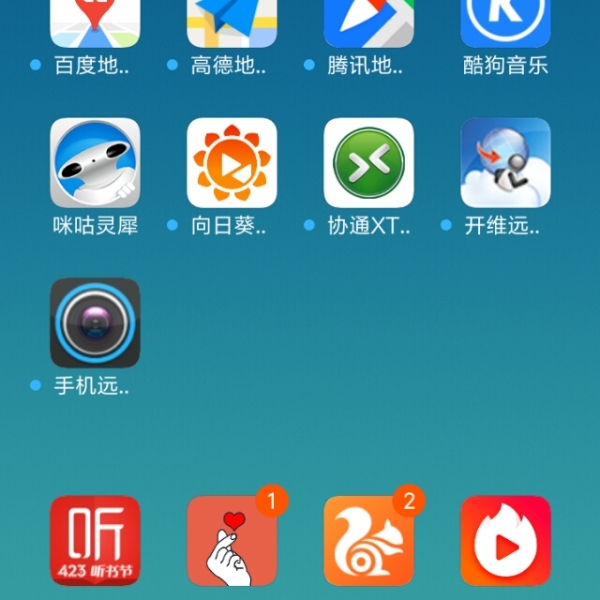
Task: Open the 听 audiobook app in the dock
Action: coord(95,540)
